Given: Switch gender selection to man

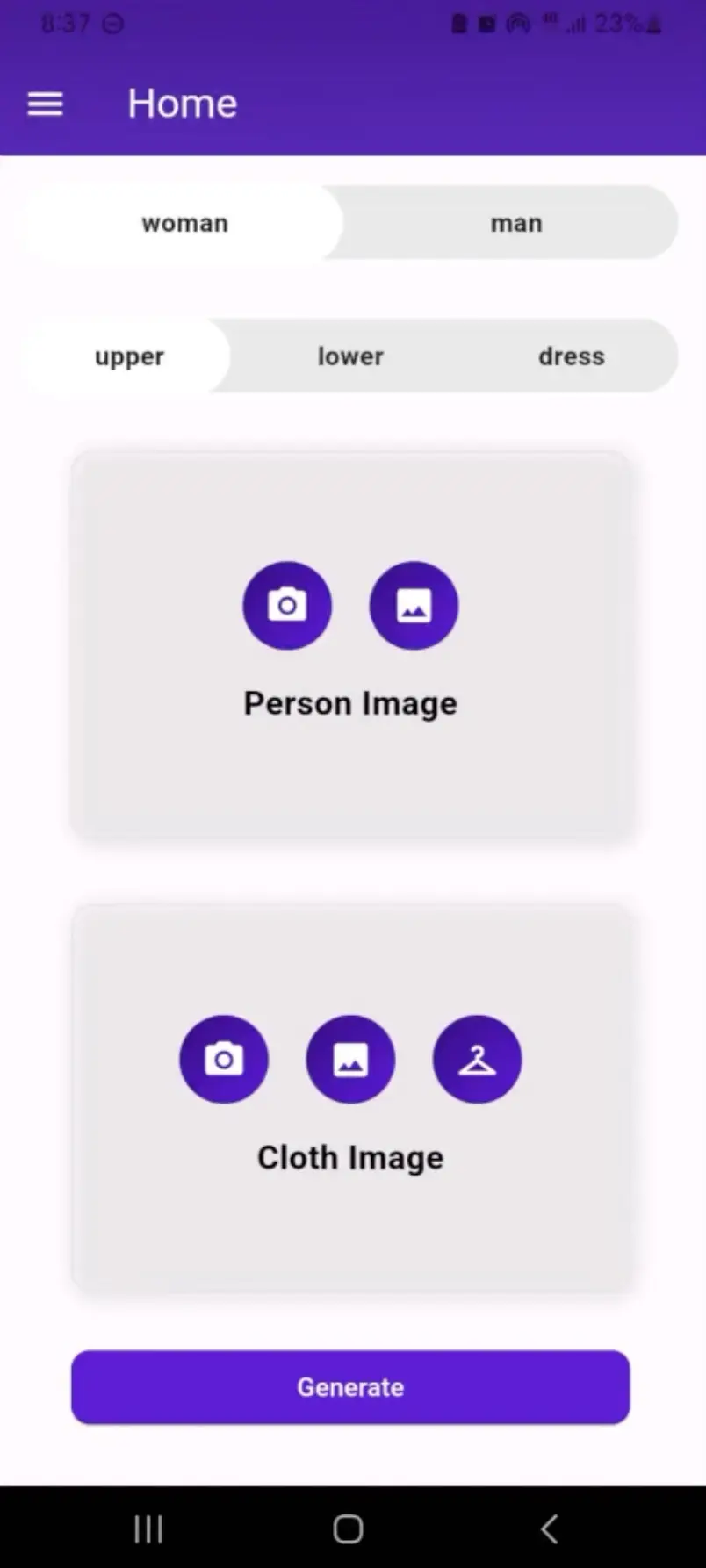Looking at the screenshot, I should point(516,223).
